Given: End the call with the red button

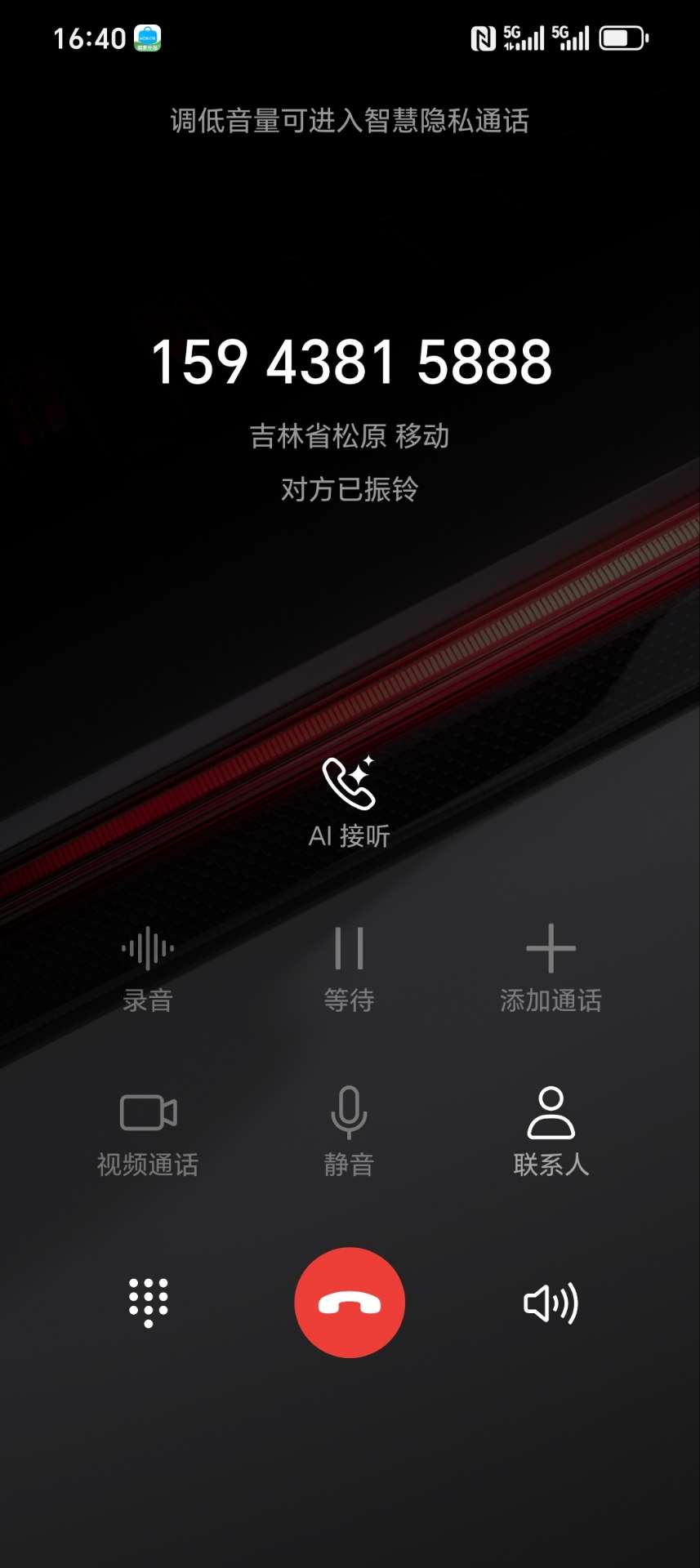Looking at the screenshot, I should 350,1303.
